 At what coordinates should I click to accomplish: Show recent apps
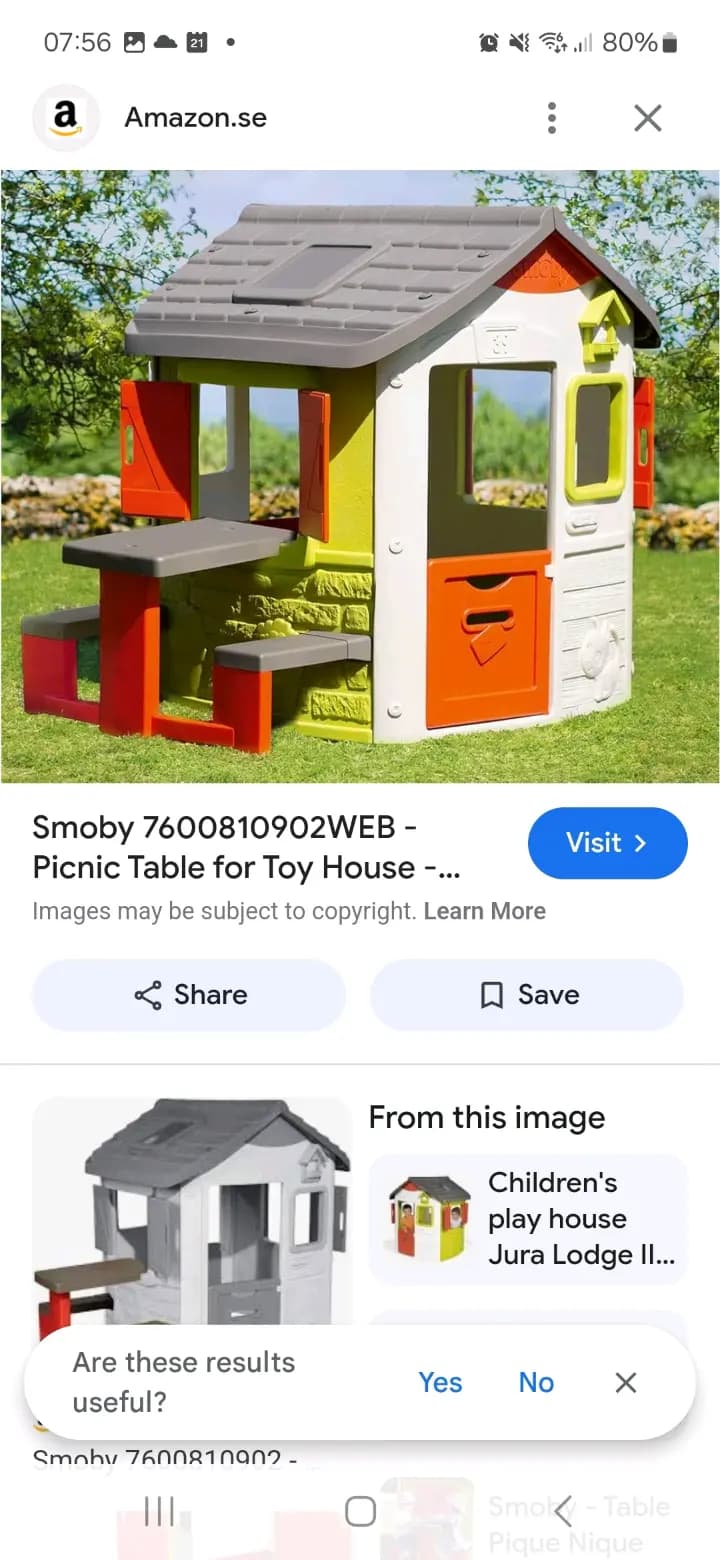pos(160,1511)
